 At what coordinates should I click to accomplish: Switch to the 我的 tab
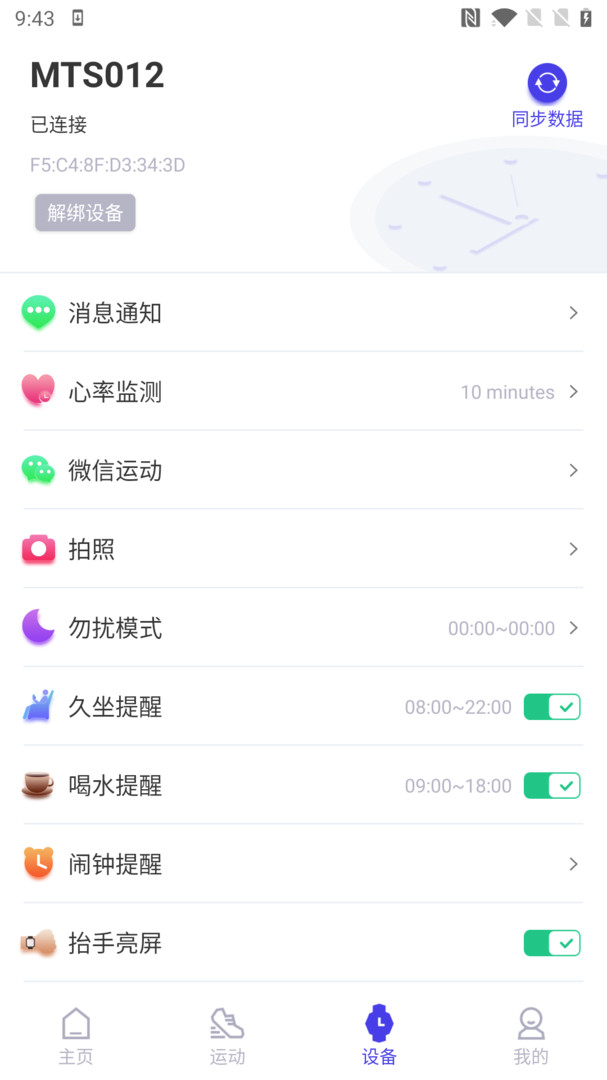coord(531,1036)
